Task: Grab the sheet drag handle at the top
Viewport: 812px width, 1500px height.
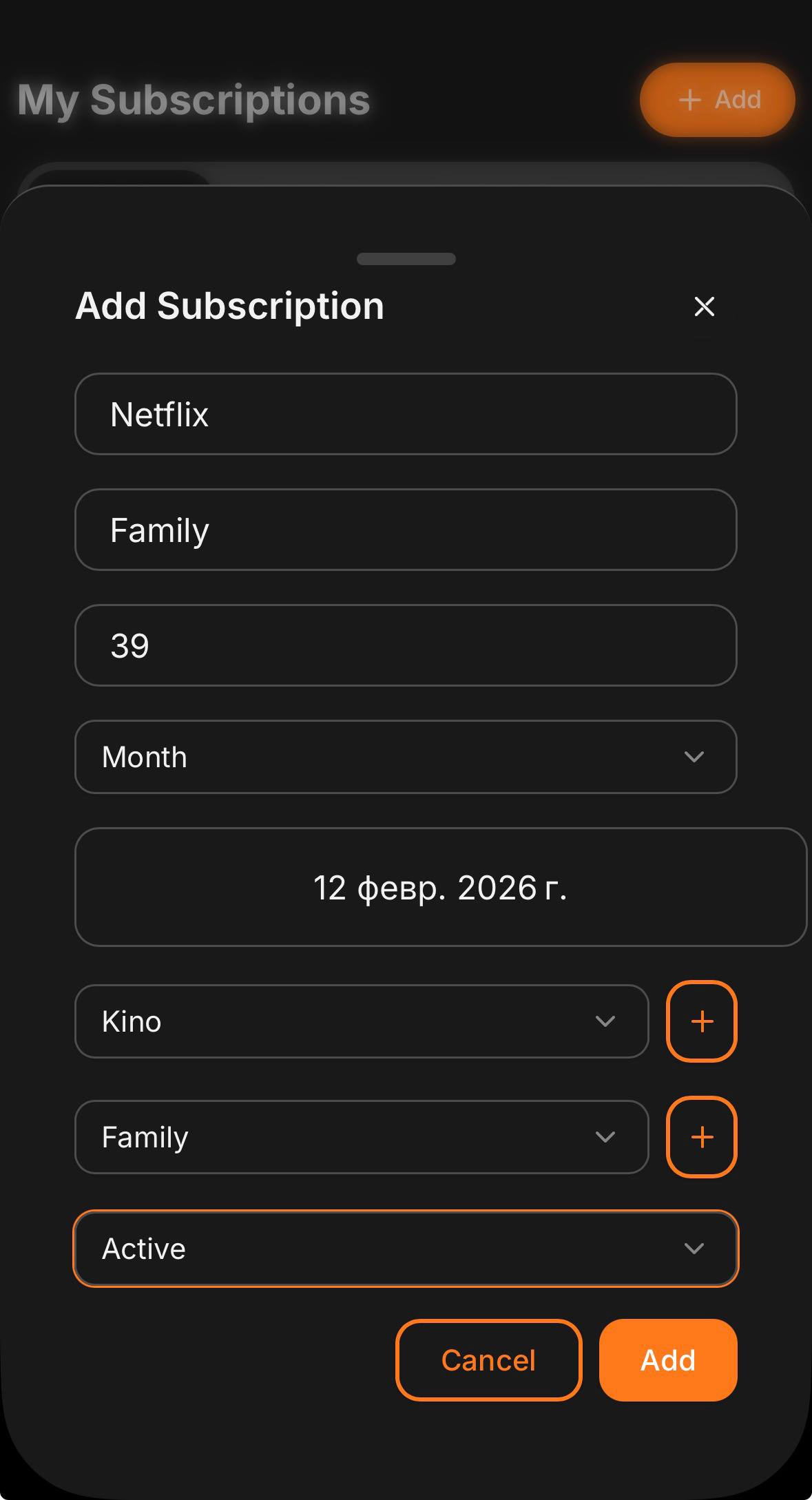Action: pyautogui.click(x=406, y=259)
